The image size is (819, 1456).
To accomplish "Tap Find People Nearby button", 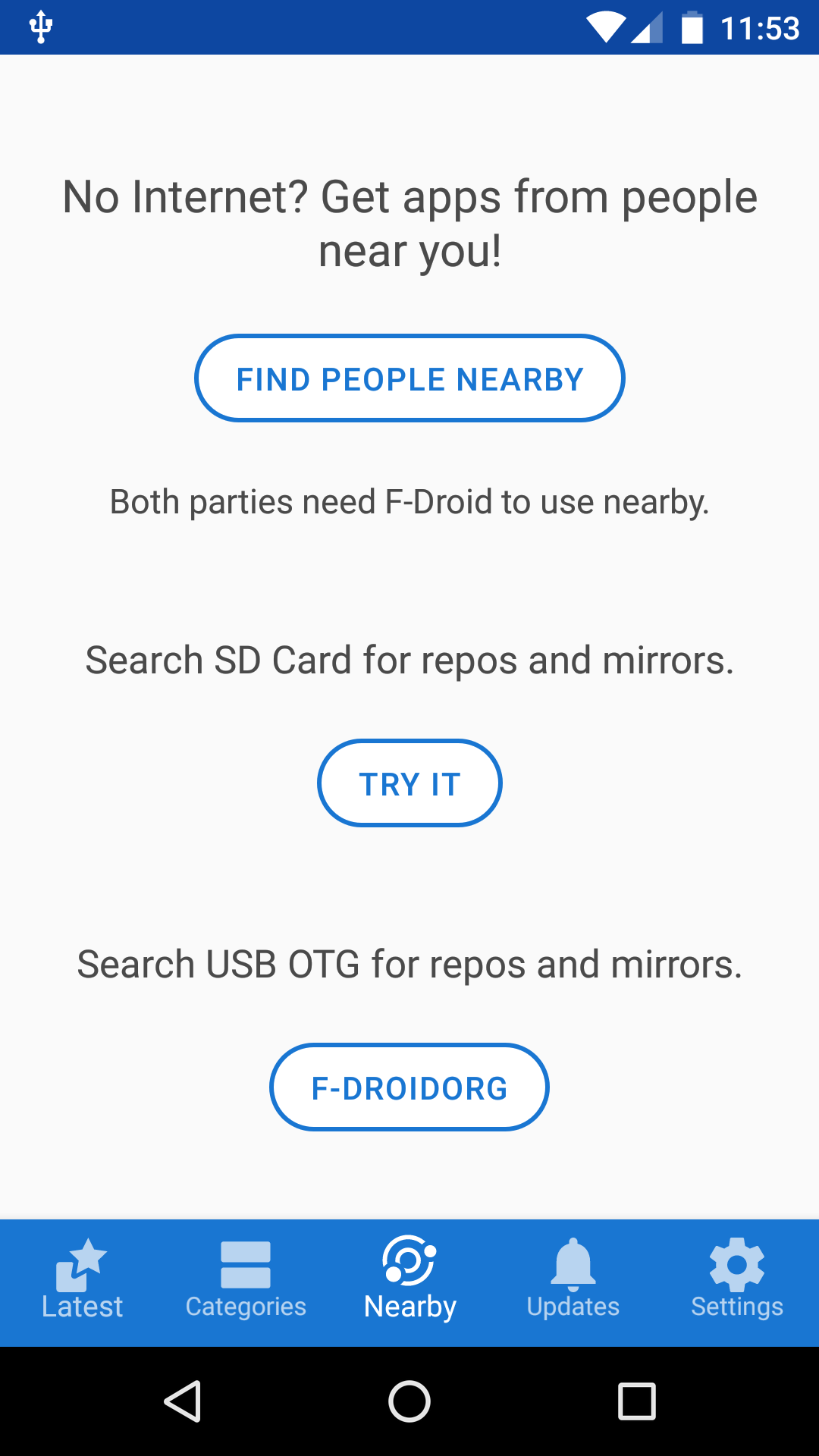I will click(x=409, y=378).
